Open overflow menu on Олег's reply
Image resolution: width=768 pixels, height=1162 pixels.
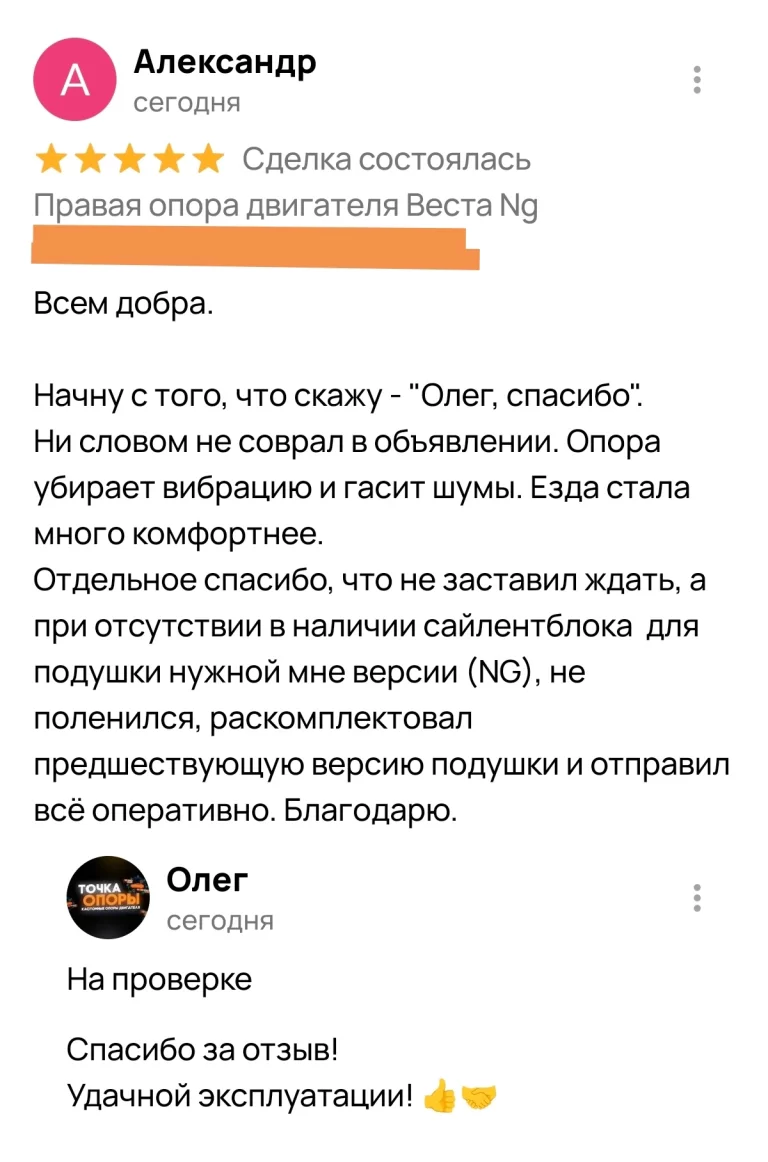697,898
